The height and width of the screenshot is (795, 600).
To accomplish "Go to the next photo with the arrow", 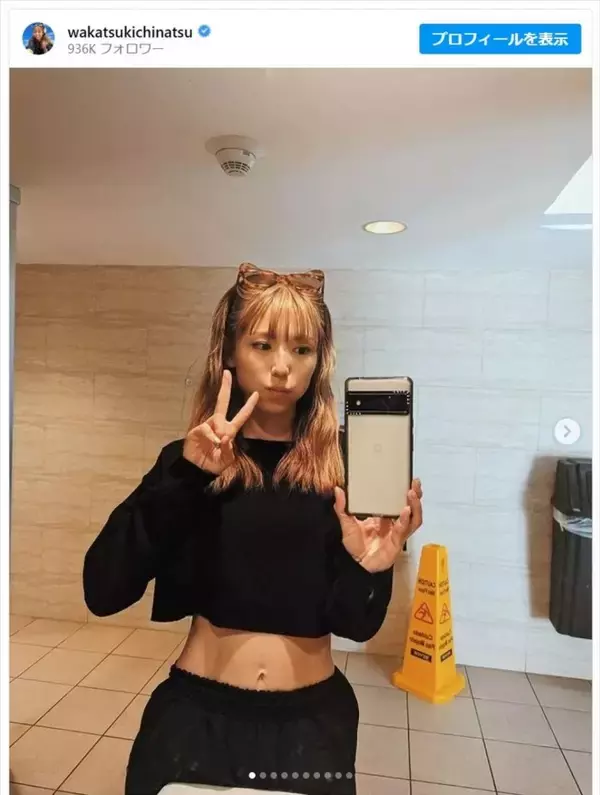I will tap(567, 432).
